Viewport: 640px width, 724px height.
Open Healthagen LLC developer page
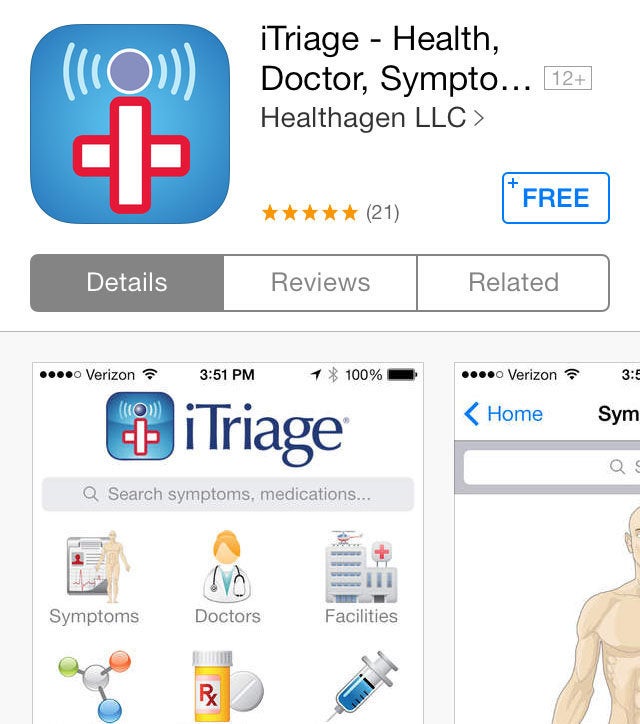pyautogui.click(x=371, y=117)
